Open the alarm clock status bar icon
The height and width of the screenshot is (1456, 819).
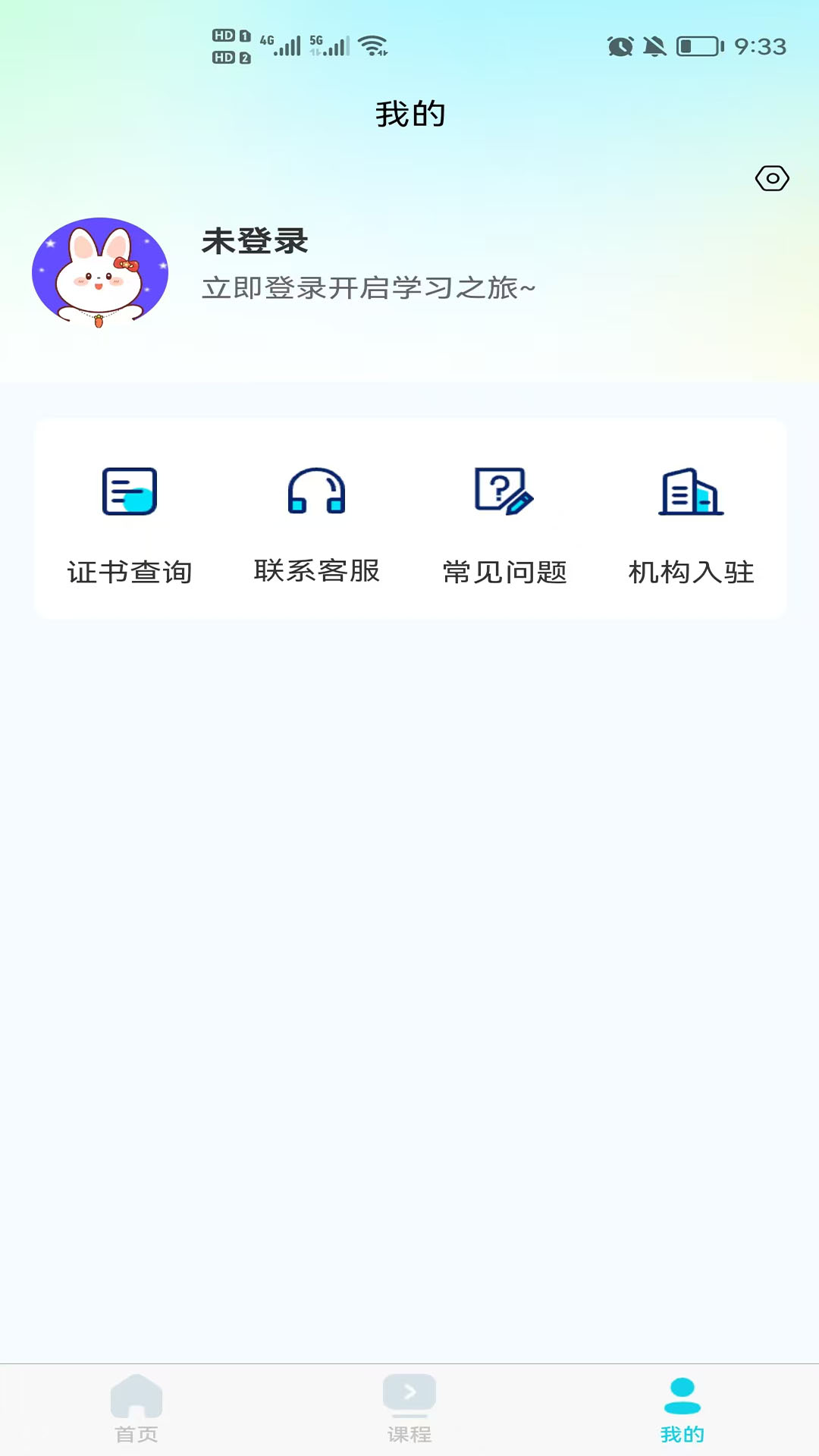620,45
